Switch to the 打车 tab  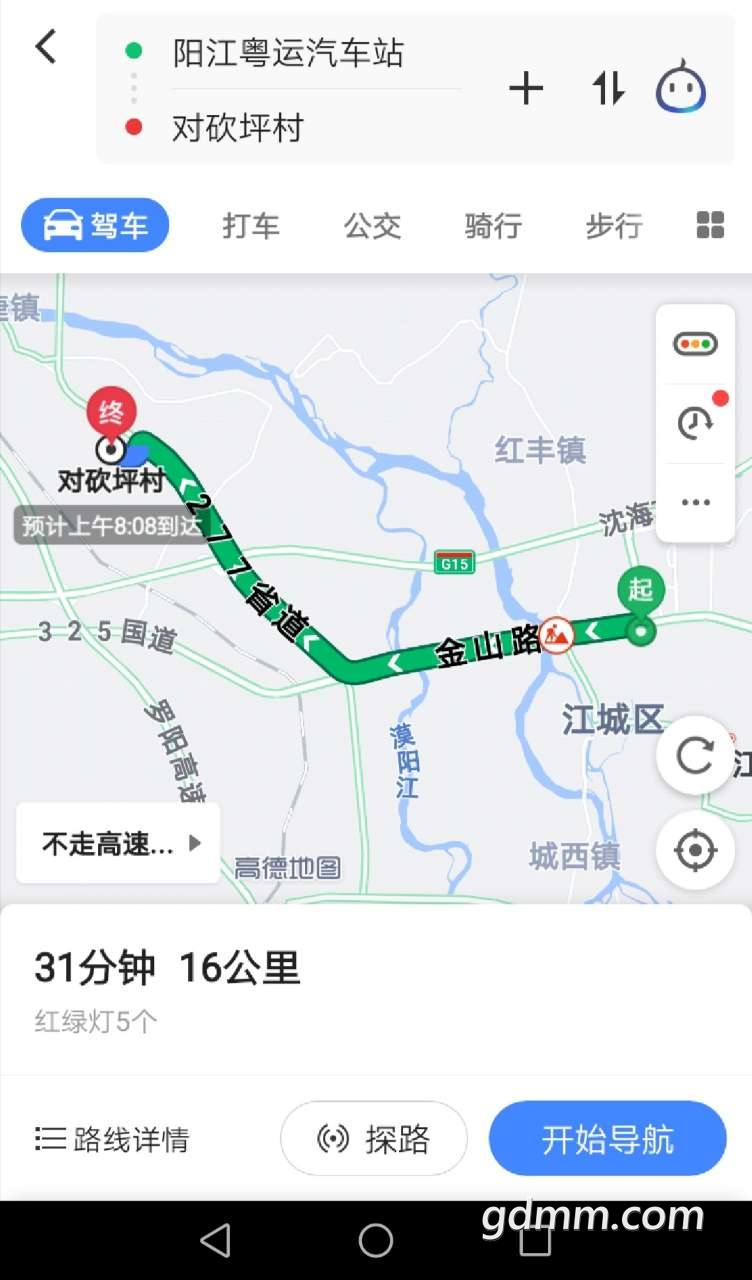pos(251,226)
